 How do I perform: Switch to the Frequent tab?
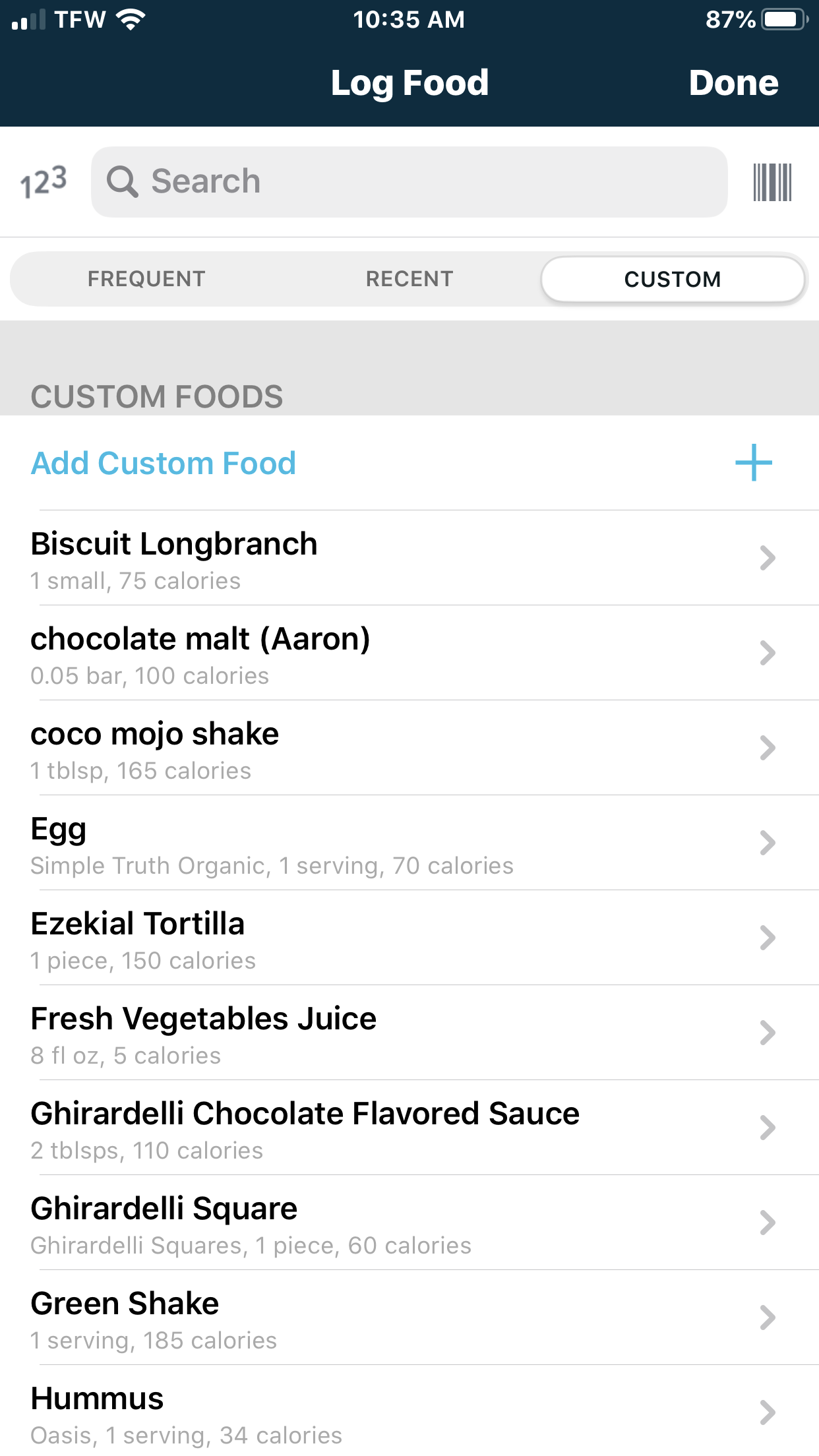coord(144,278)
